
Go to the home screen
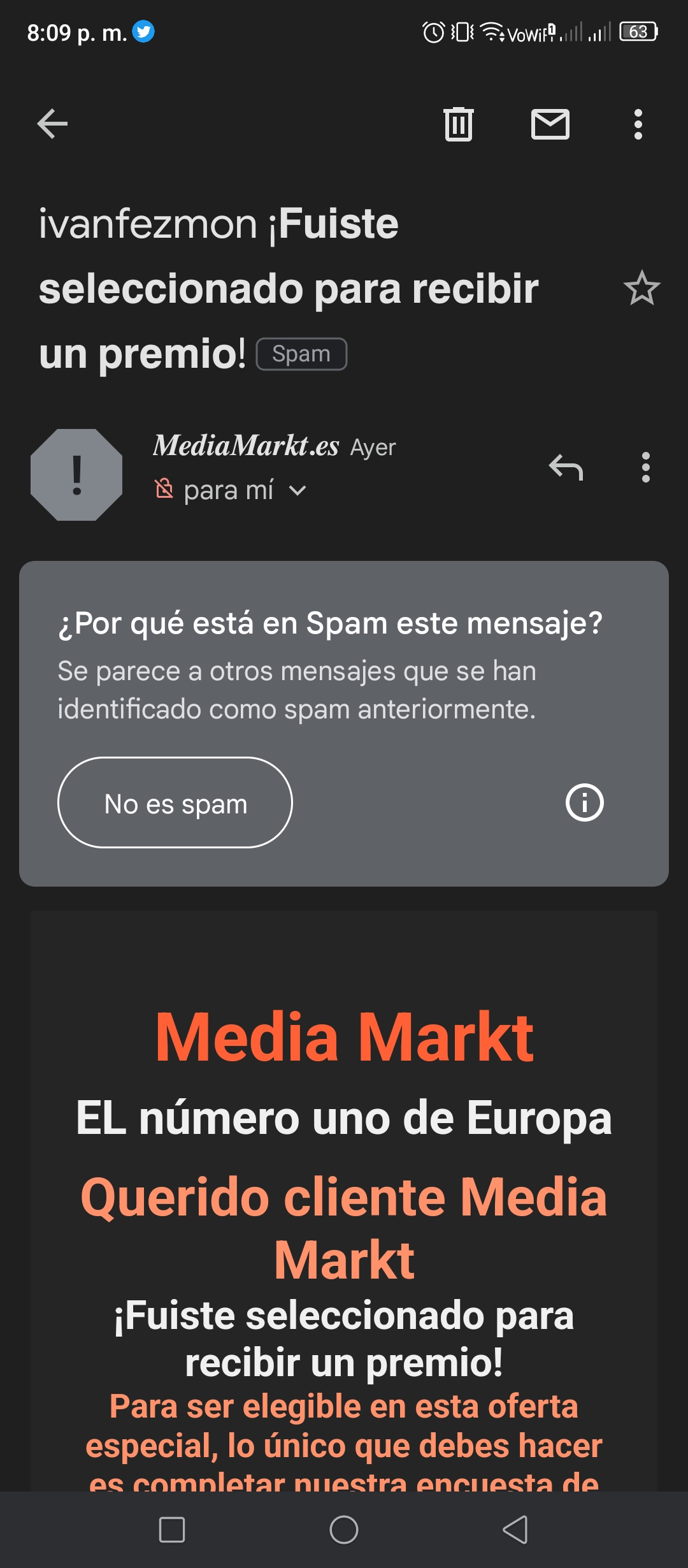point(344,1530)
